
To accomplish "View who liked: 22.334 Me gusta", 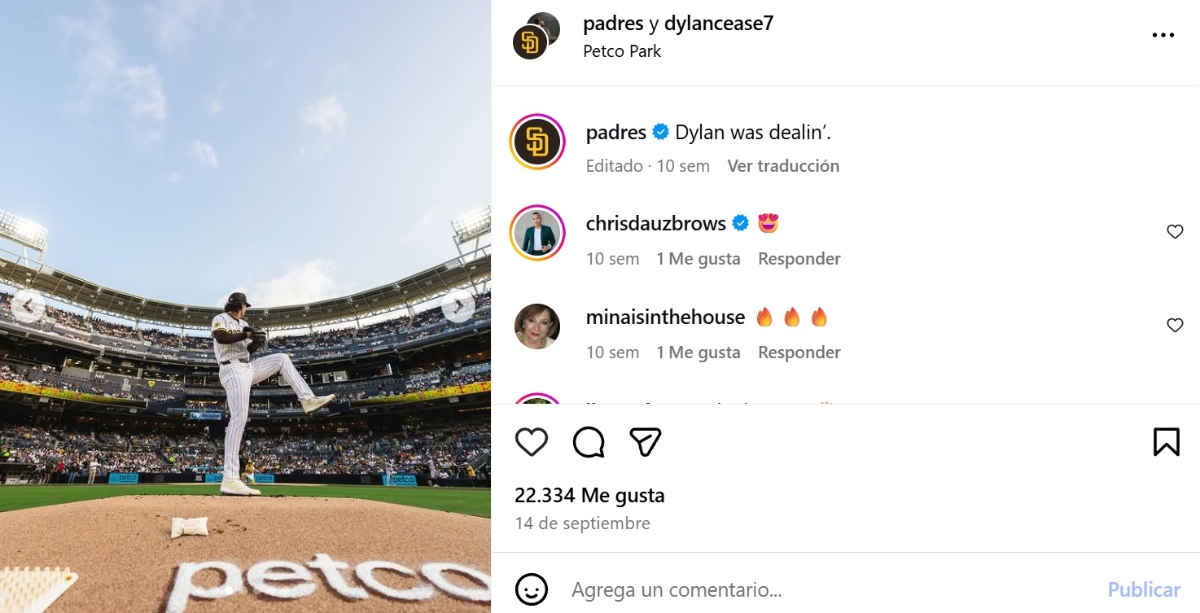I will [x=589, y=495].
